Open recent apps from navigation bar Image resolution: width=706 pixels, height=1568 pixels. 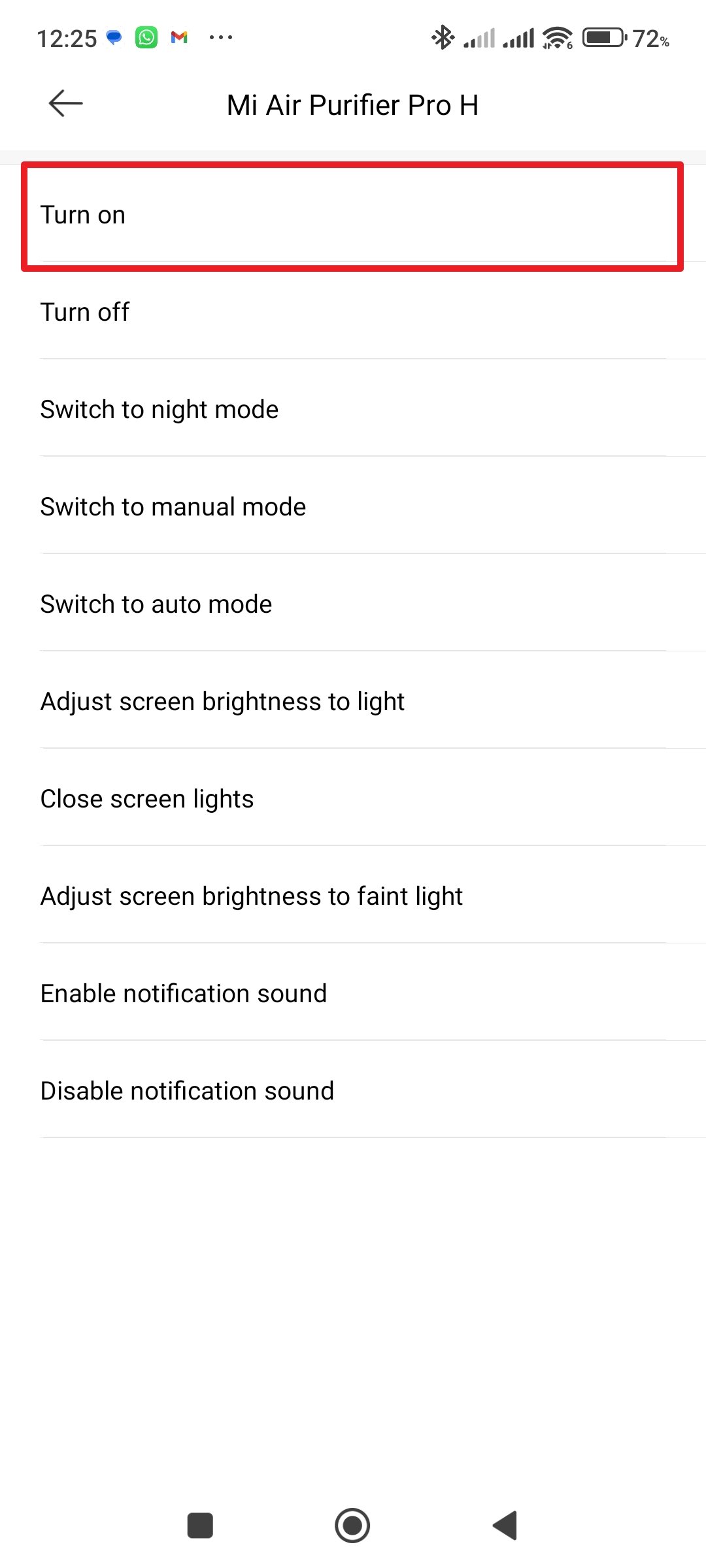(200, 1526)
